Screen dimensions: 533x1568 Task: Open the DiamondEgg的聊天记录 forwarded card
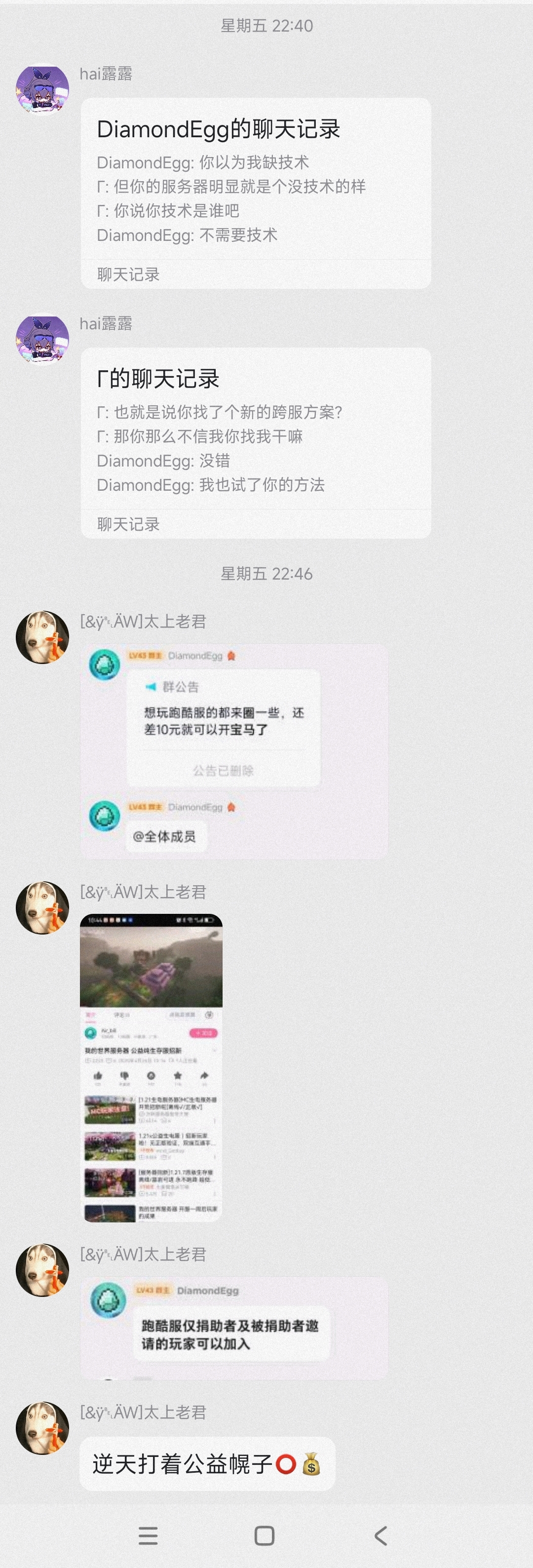click(256, 193)
